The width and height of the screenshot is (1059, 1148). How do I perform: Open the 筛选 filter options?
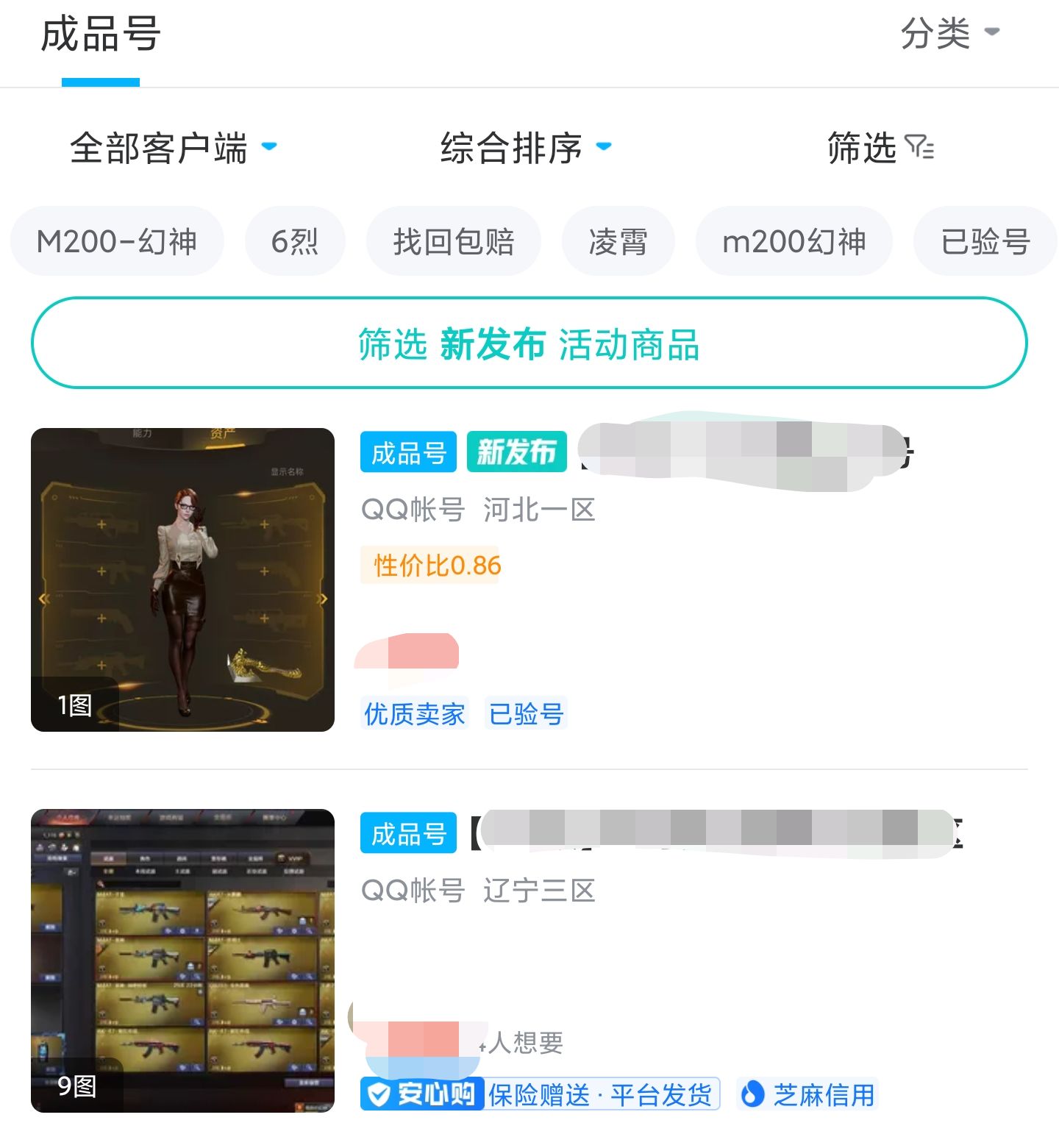(880, 148)
